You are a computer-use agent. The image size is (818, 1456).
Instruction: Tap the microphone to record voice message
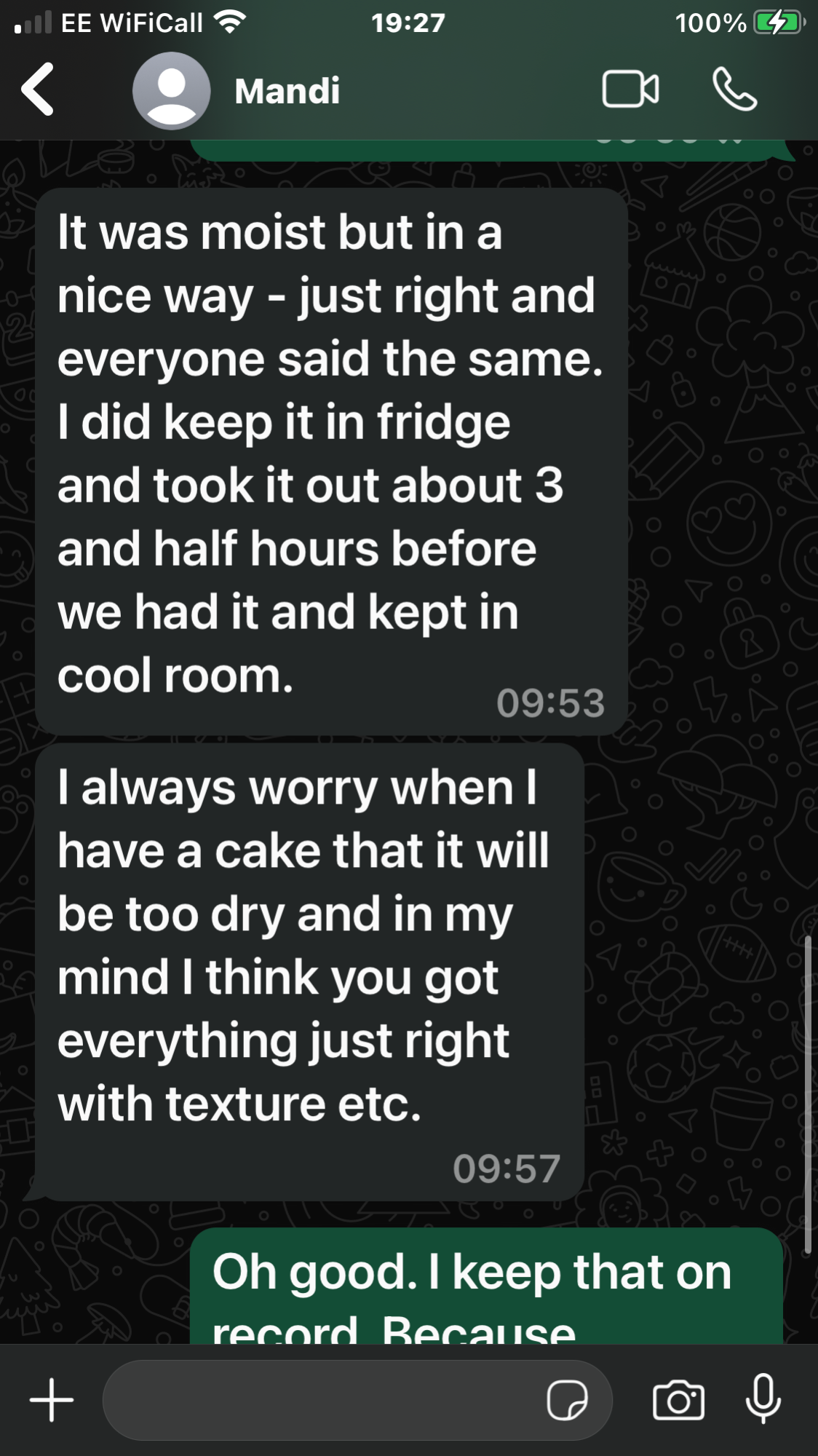point(763,1398)
